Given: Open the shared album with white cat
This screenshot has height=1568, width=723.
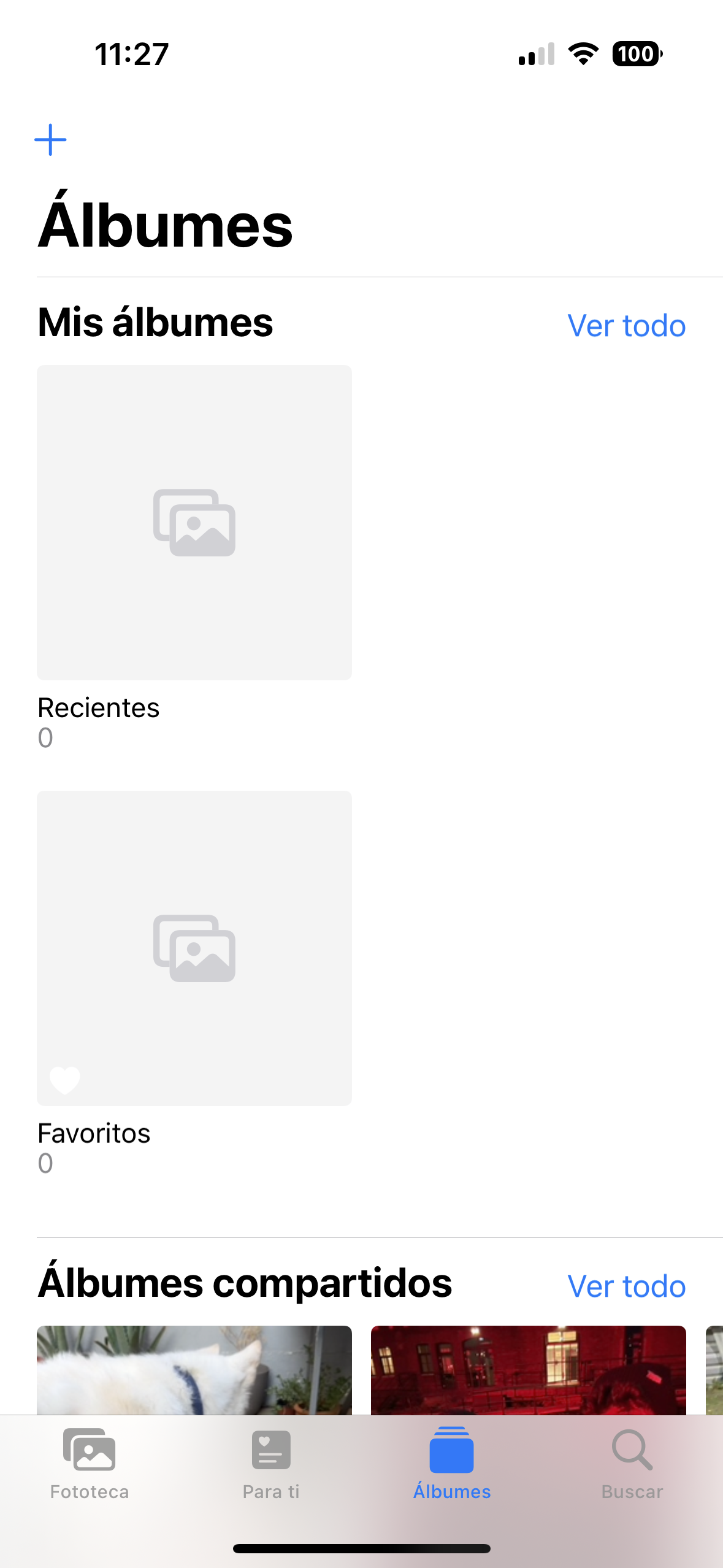Looking at the screenshot, I should click(194, 1369).
